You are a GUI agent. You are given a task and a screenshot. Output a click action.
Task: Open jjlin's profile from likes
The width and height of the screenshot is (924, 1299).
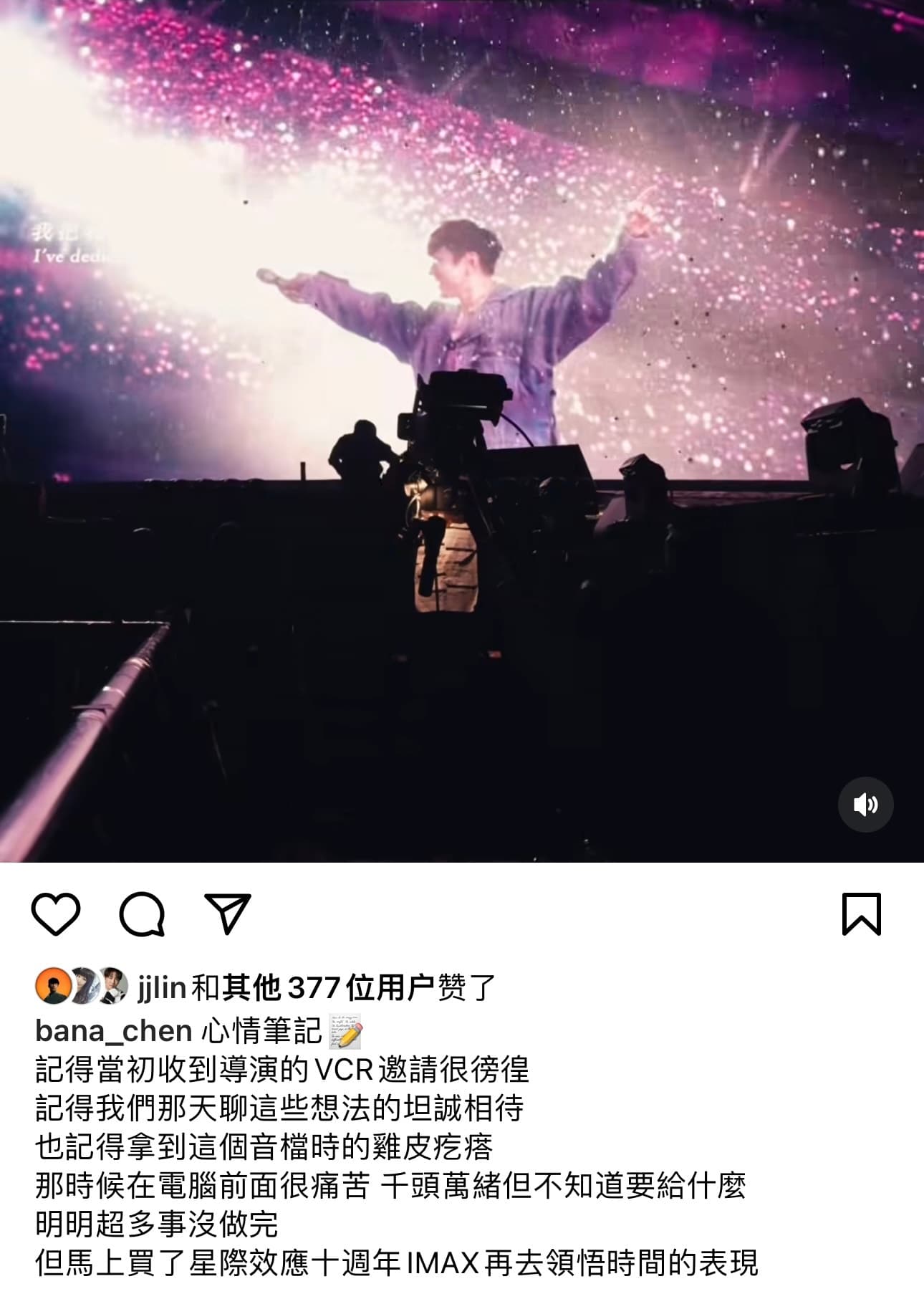pyautogui.click(x=161, y=988)
